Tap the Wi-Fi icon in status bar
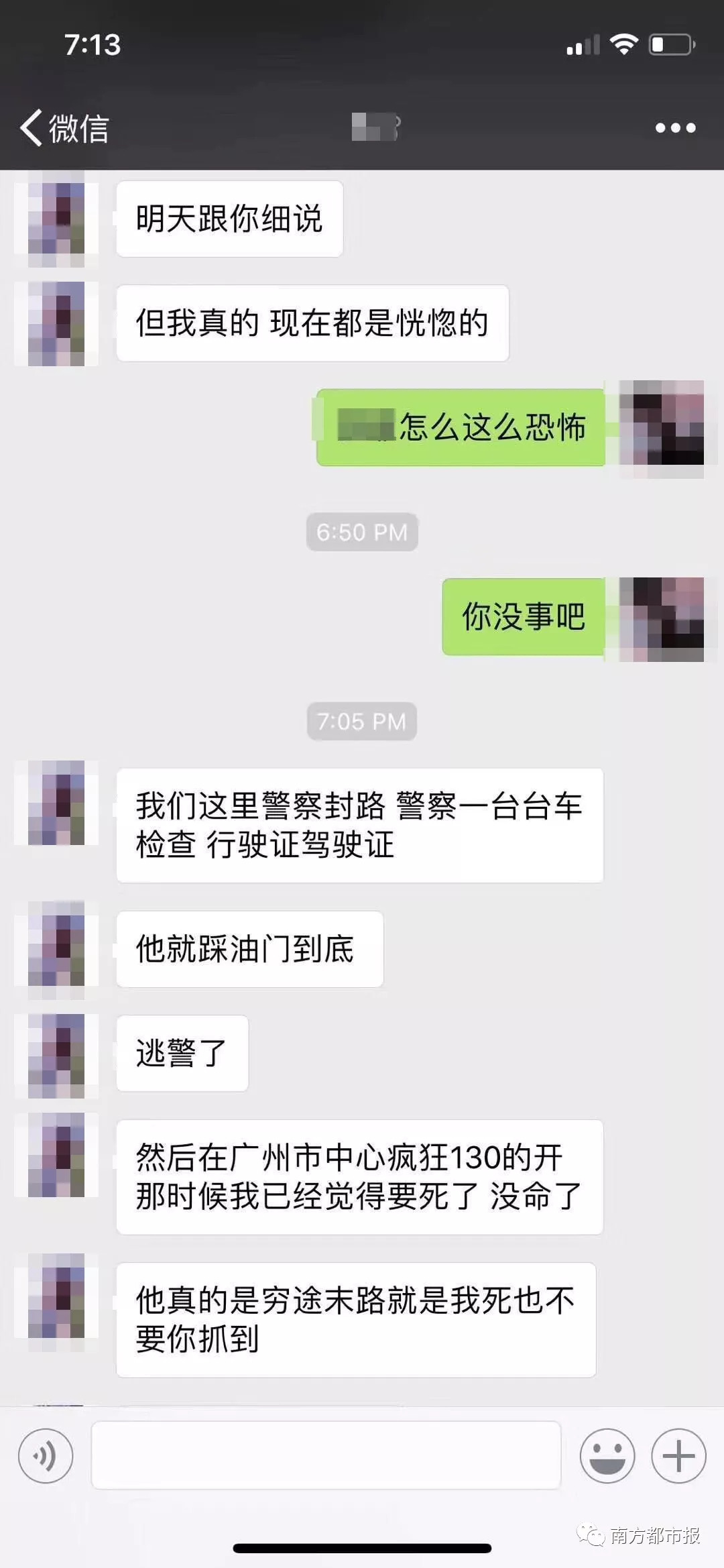 (623, 42)
